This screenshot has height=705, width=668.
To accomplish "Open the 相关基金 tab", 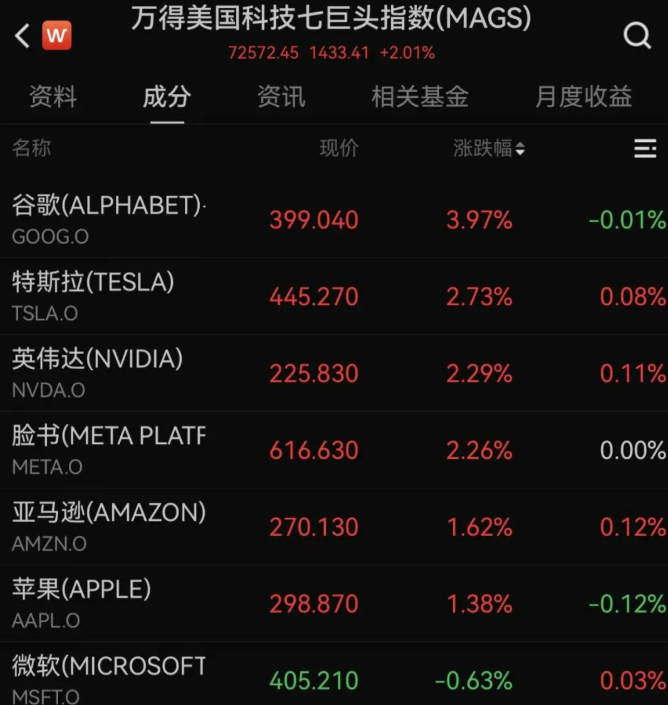I will [420, 97].
